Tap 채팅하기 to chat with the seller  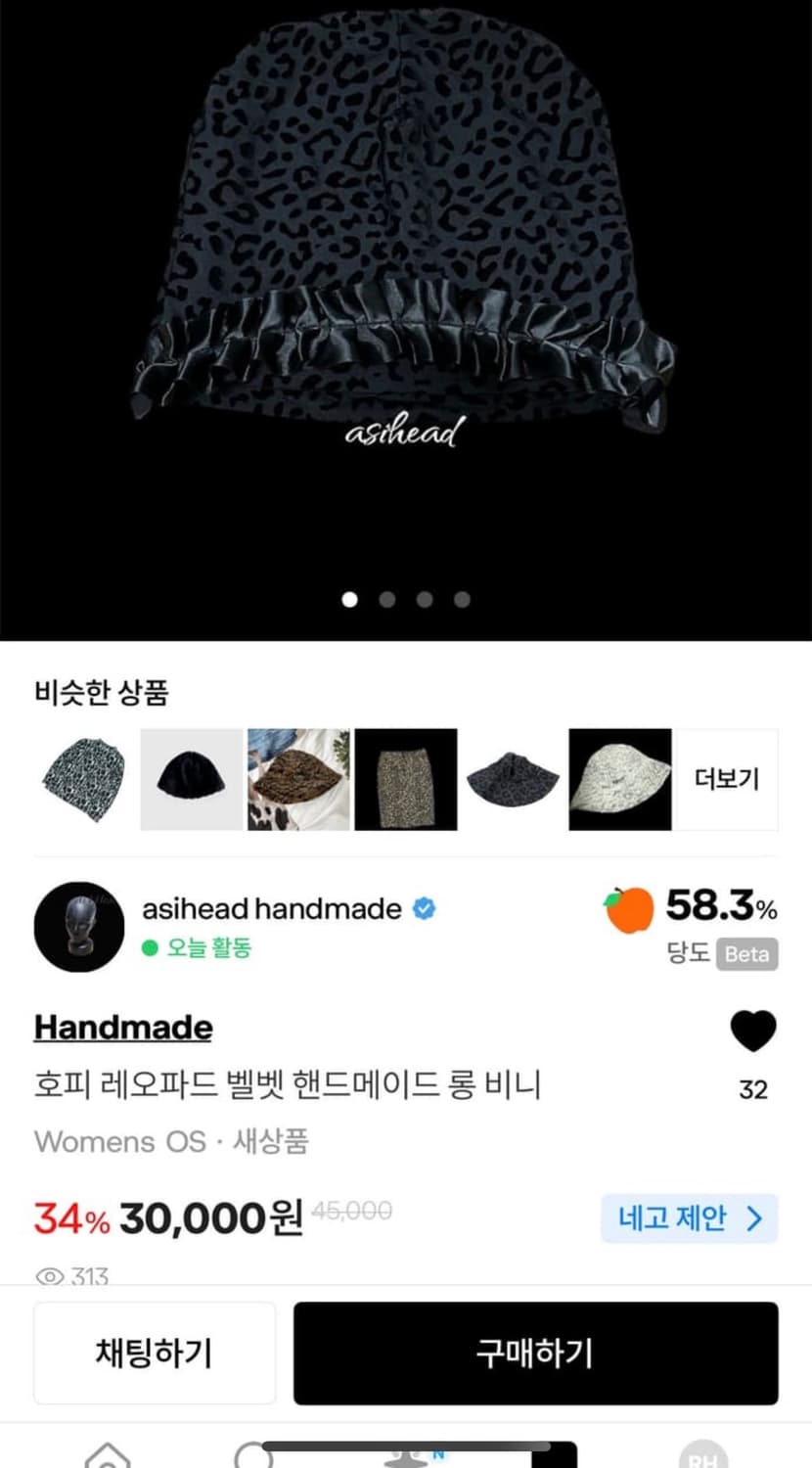(154, 1353)
